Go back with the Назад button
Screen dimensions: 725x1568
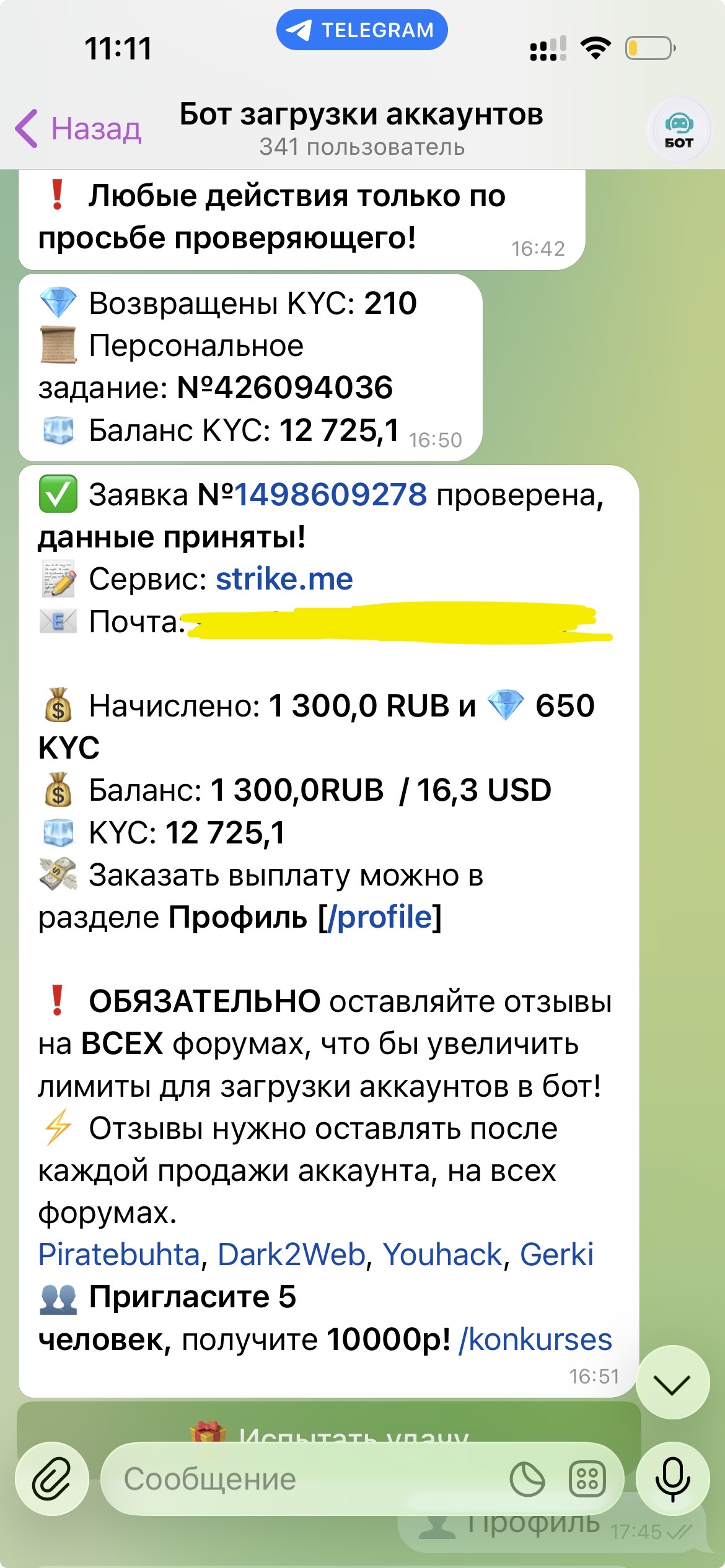click(79, 129)
